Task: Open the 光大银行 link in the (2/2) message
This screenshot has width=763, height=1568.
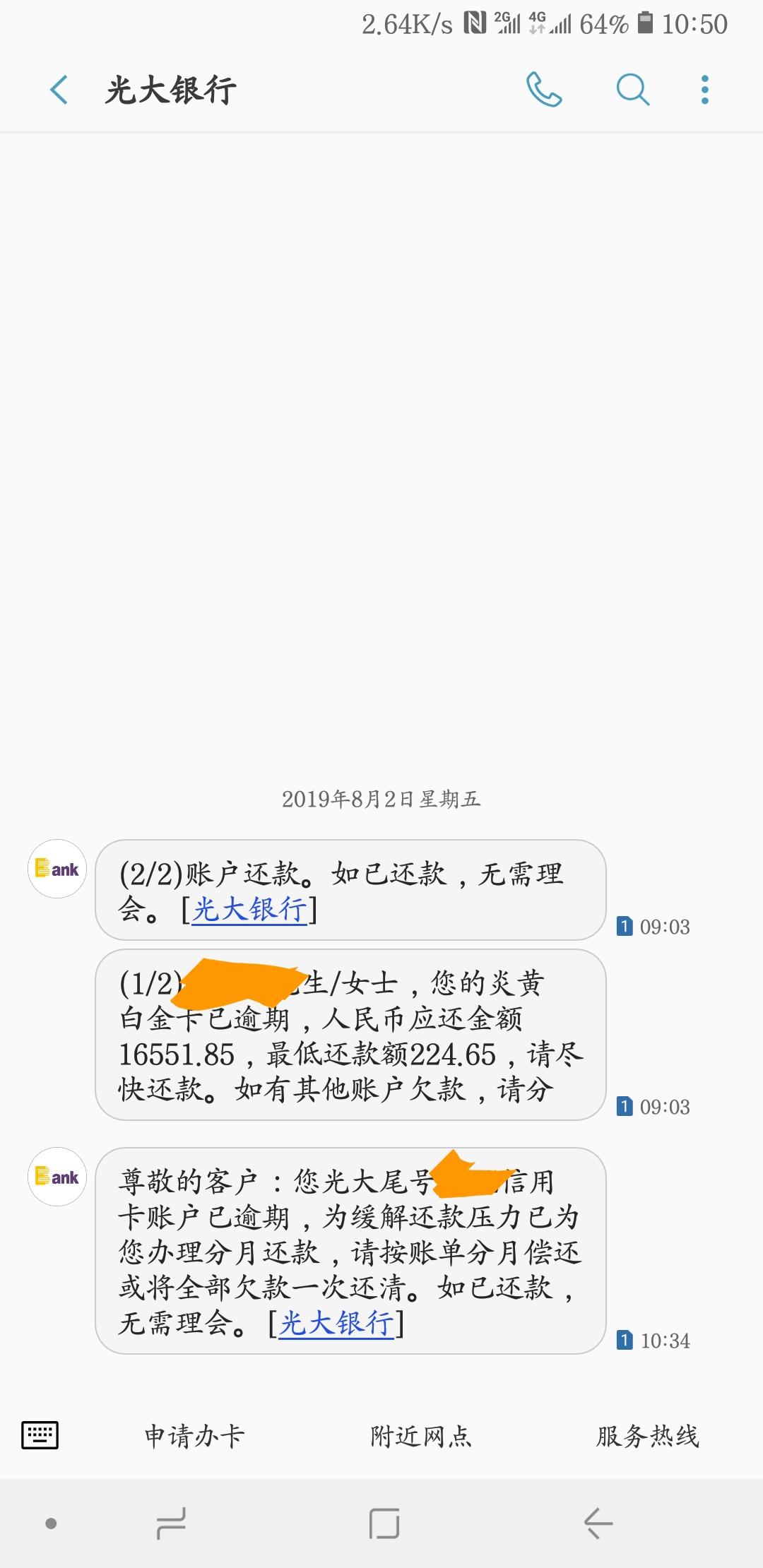Action: 249,910
